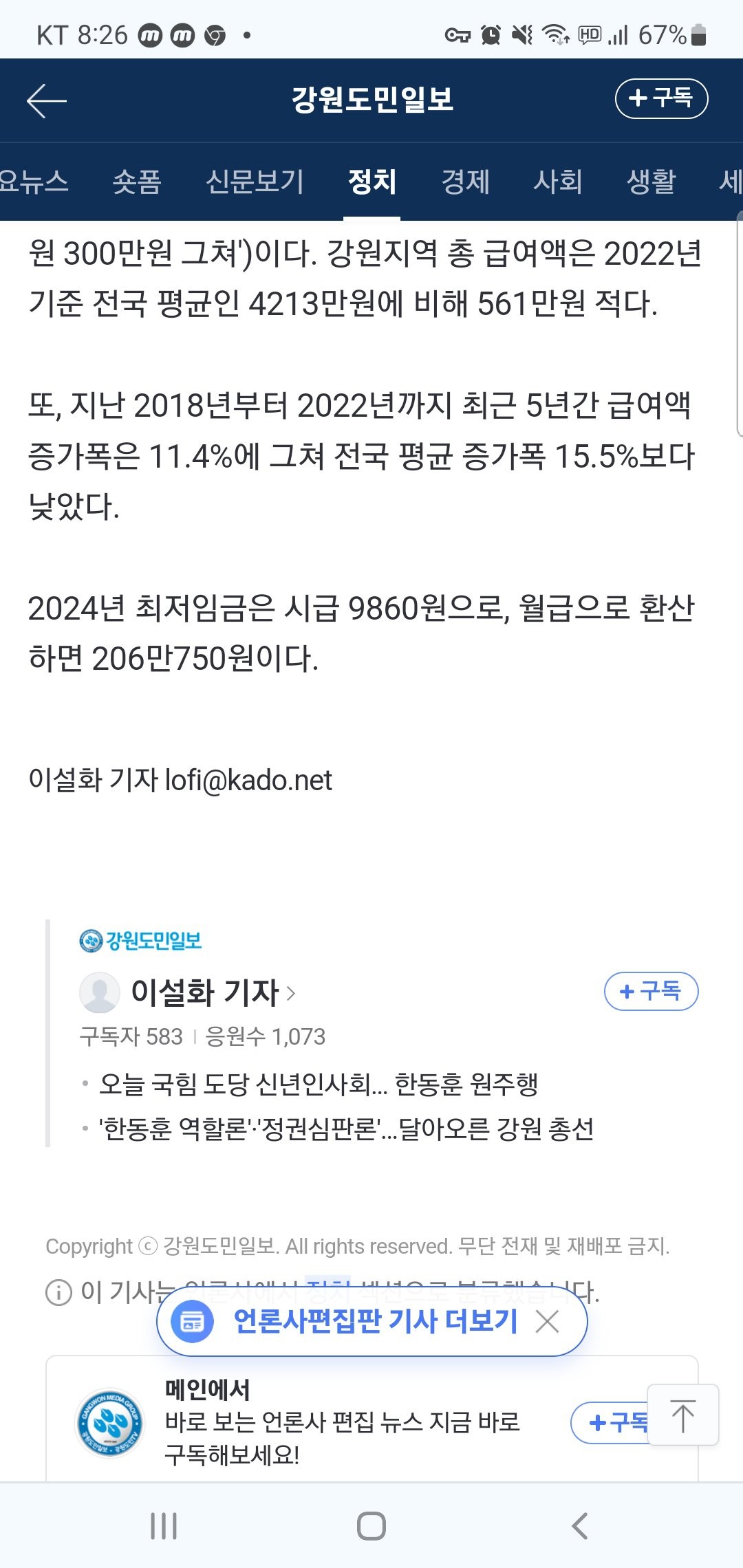Image resolution: width=743 pixels, height=1568 pixels.
Task: Open reporter 이설화 기자's profile
Action: 205,992
